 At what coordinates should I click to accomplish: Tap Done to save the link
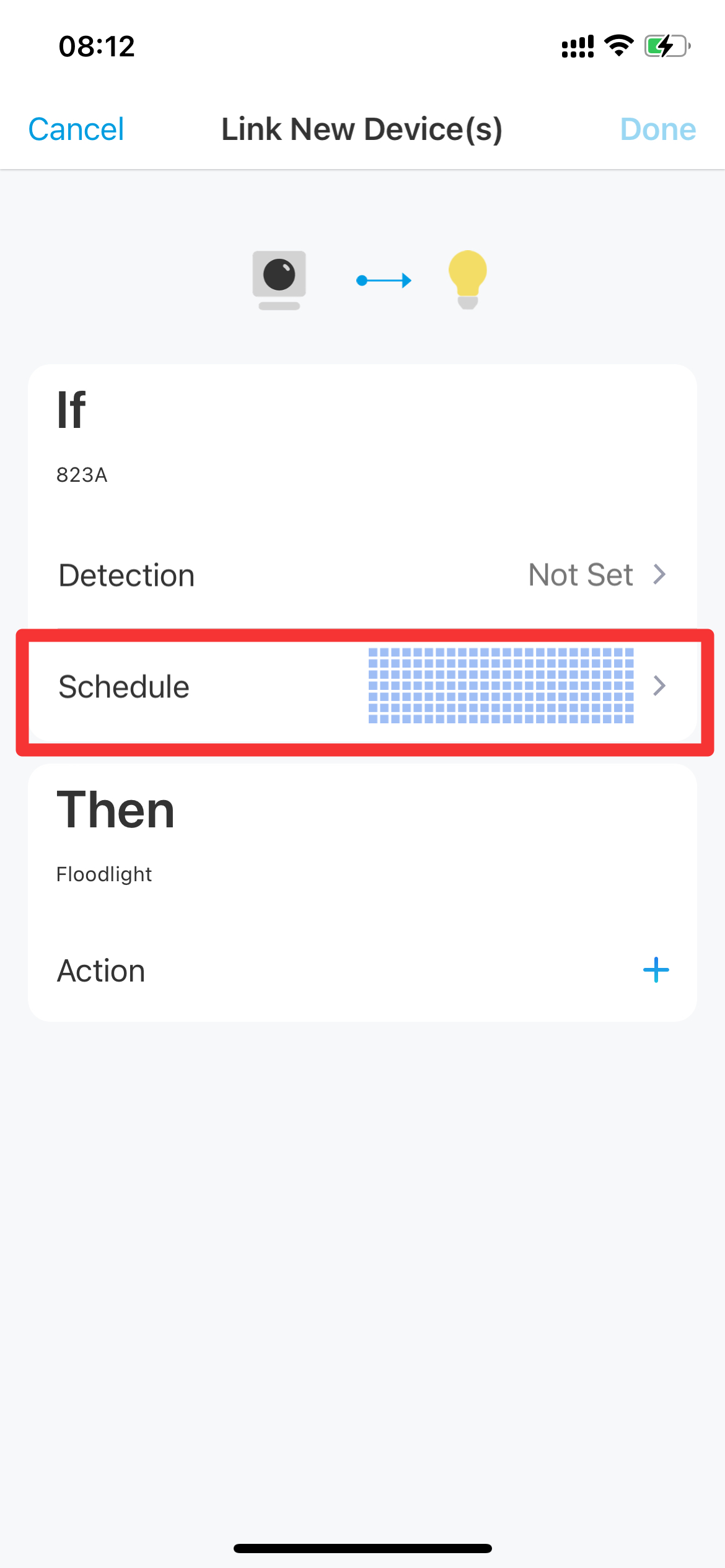tap(658, 129)
